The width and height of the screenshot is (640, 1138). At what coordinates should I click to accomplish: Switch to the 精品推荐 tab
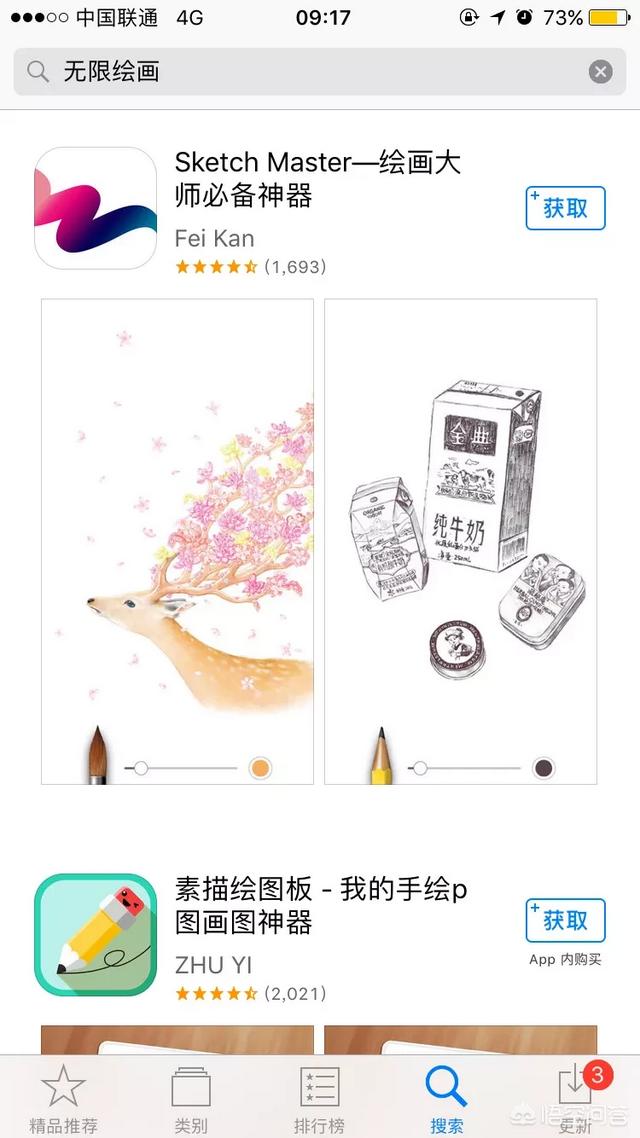click(64, 1098)
